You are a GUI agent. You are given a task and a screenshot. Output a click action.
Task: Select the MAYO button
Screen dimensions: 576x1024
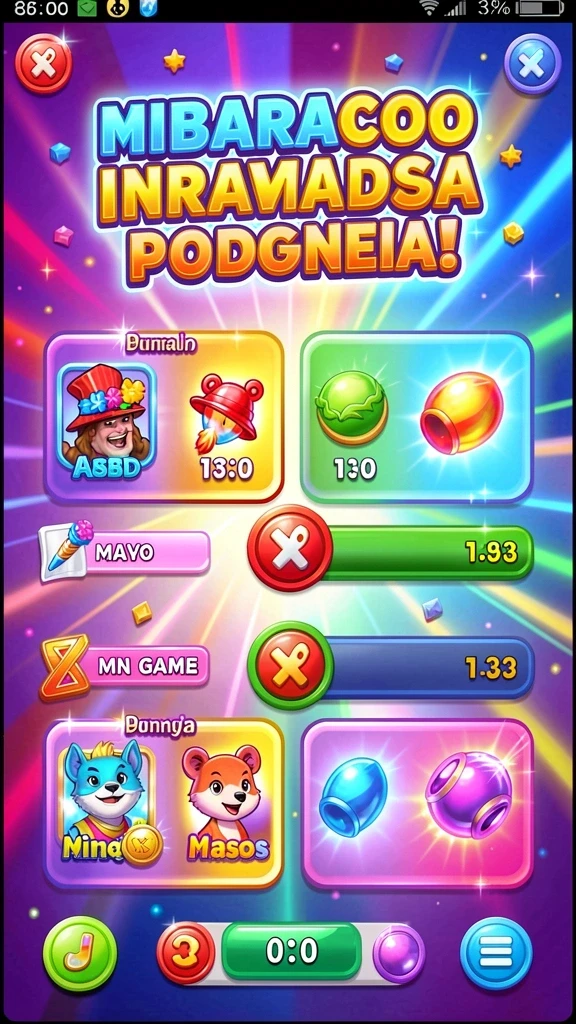[125, 552]
